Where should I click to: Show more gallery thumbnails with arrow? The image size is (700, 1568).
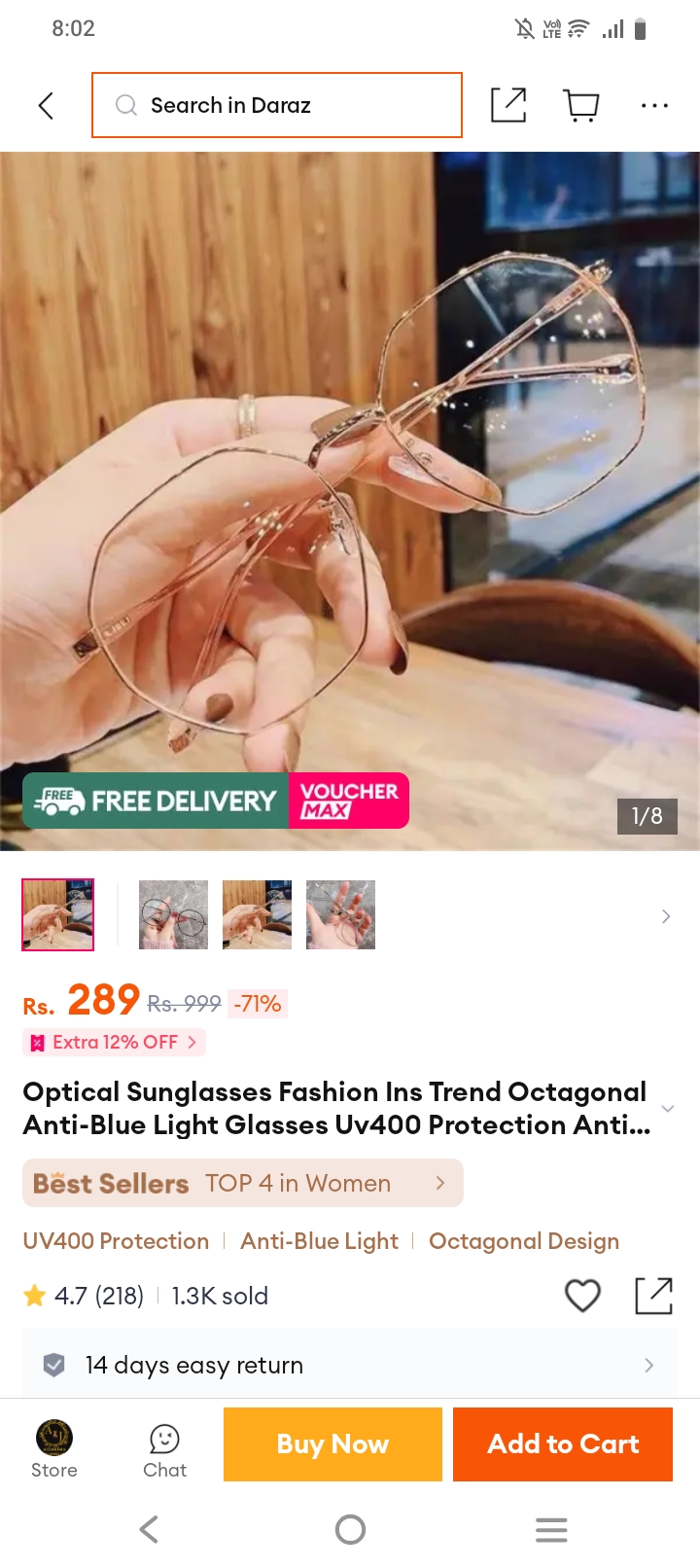(666, 916)
